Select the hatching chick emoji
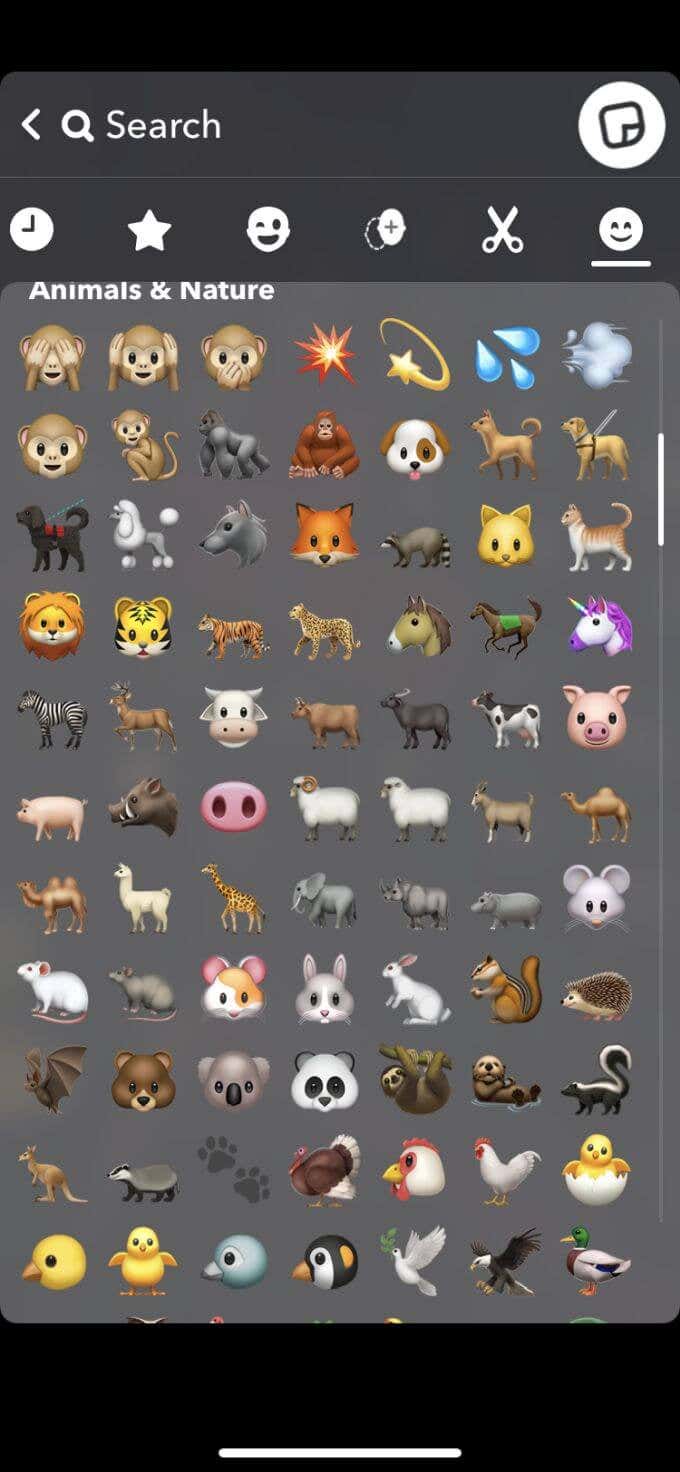 click(598, 1170)
